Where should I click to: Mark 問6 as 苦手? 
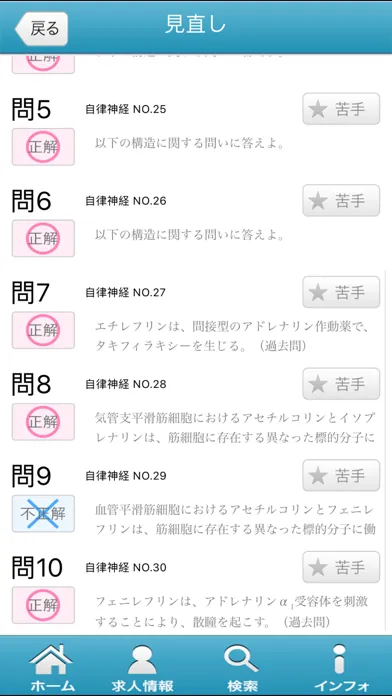click(x=341, y=201)
